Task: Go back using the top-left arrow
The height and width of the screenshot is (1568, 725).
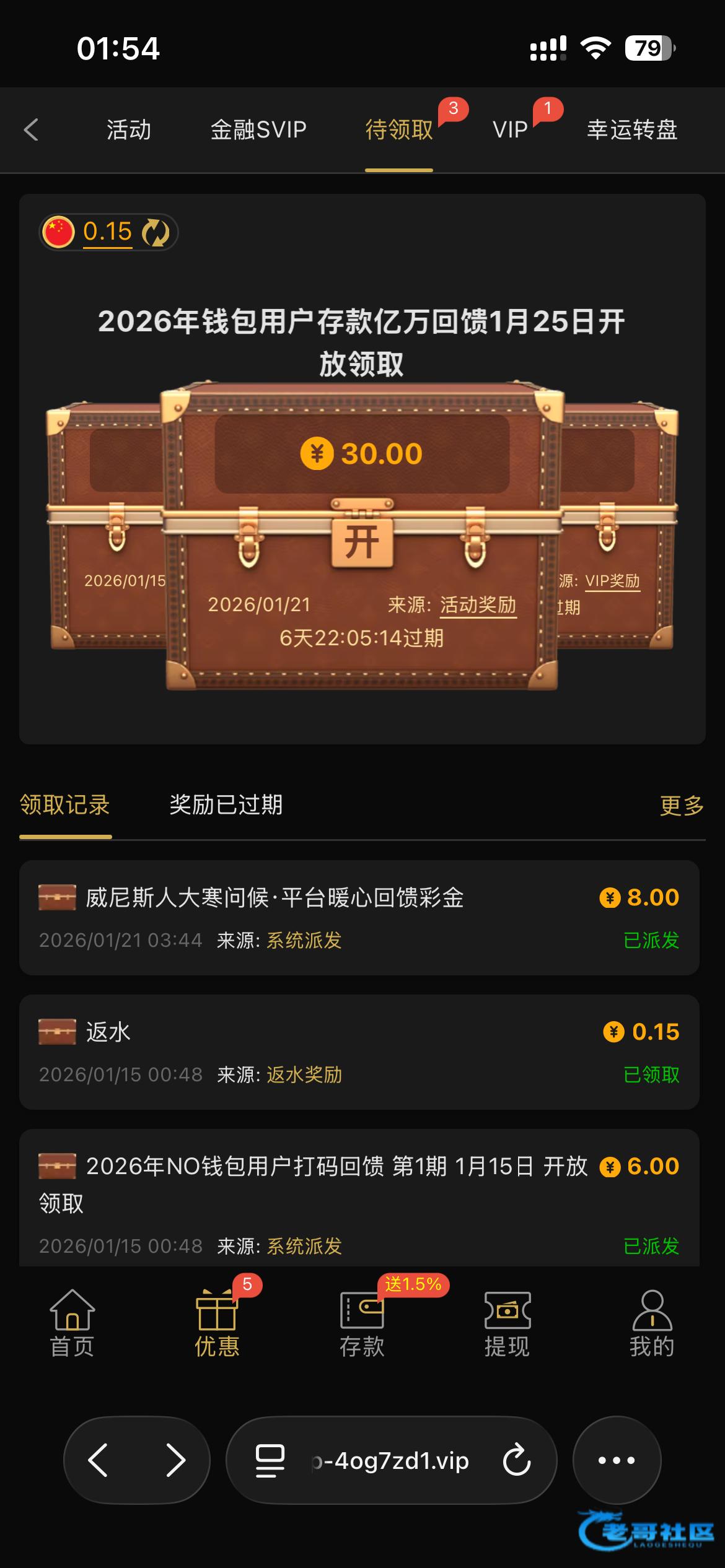Action: pyautogui.click(x=31, y=130)
